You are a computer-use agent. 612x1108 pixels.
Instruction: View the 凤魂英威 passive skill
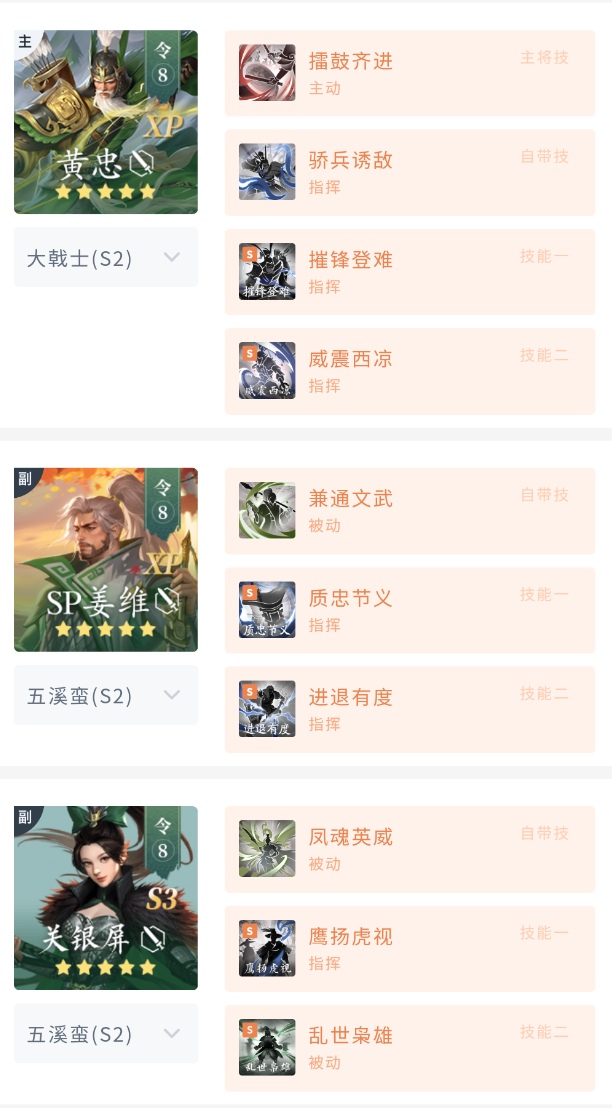coord(409,848)
